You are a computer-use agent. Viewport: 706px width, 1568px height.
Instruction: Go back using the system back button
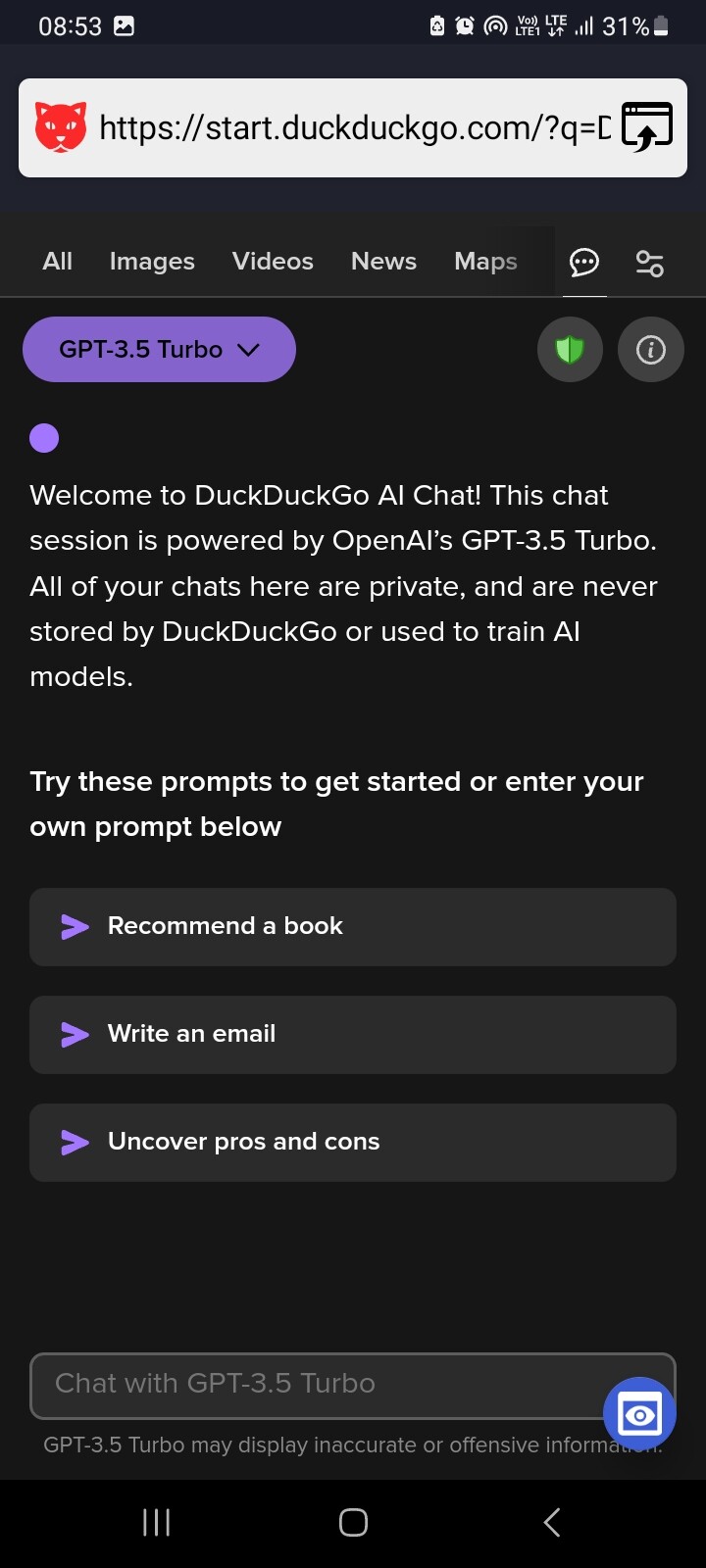tap(552, 1522)
